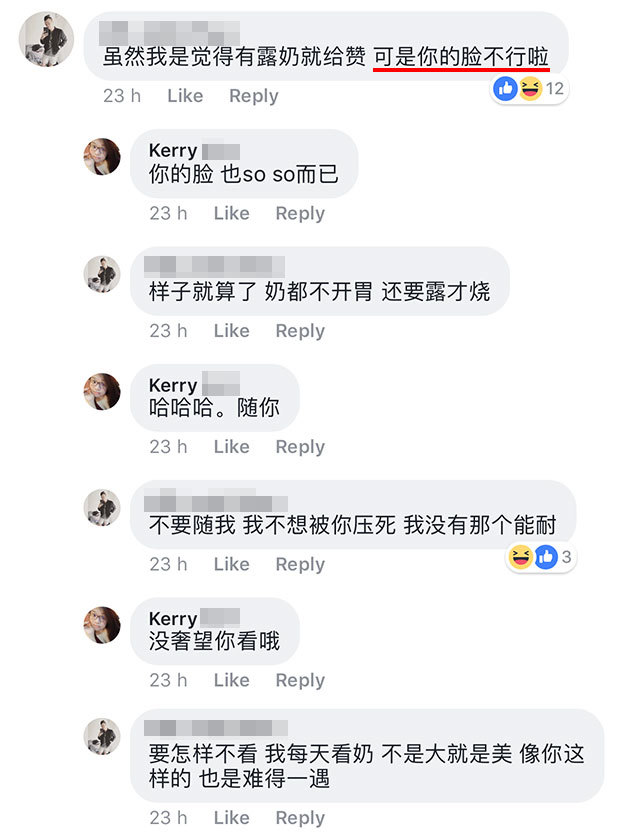Like the top comment ending with 可是你的脸不行啦
Image resolution: width=640 pixels, height=839 pixels.
(x=185, y=96)
